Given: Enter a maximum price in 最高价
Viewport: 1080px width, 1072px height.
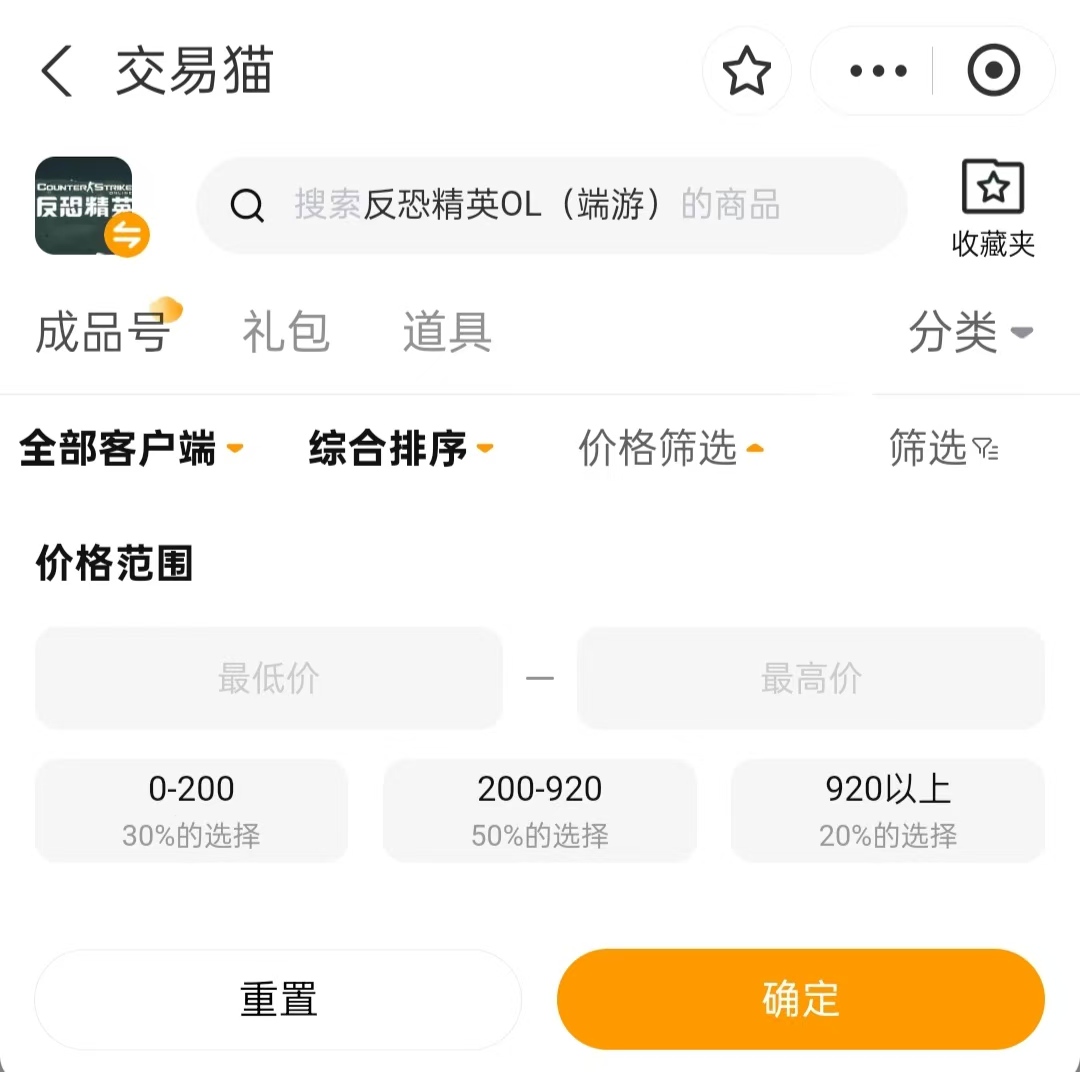Looking at the screenshot, I should click(x=810, y=679).
